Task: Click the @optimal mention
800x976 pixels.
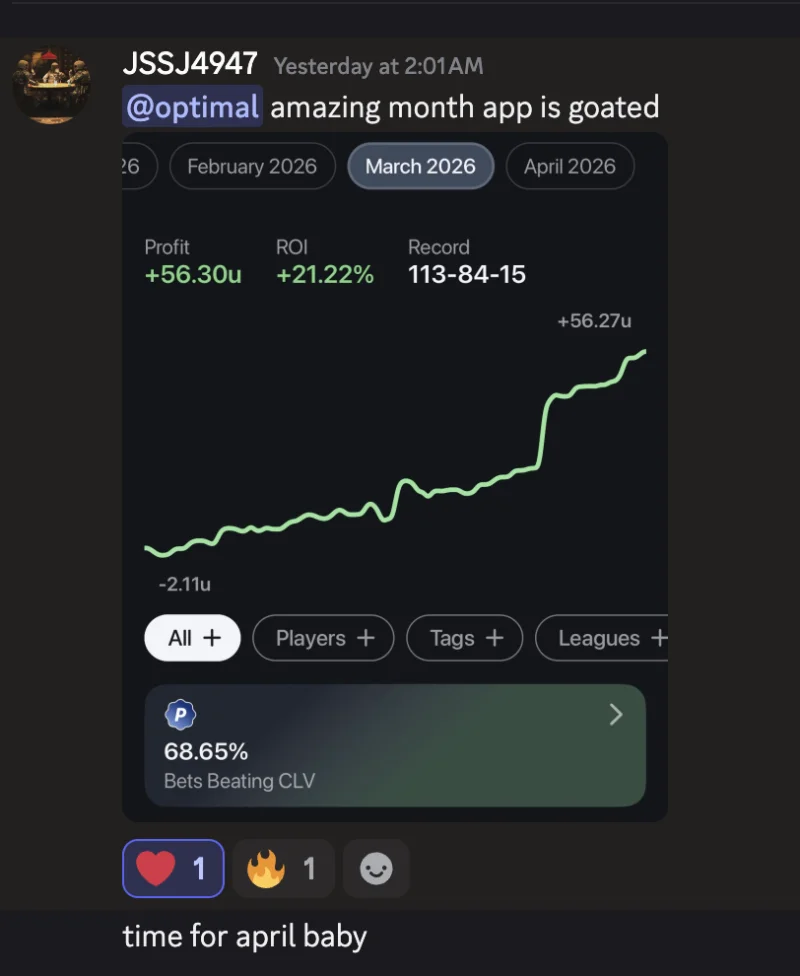Action: (x=191, y=107)
